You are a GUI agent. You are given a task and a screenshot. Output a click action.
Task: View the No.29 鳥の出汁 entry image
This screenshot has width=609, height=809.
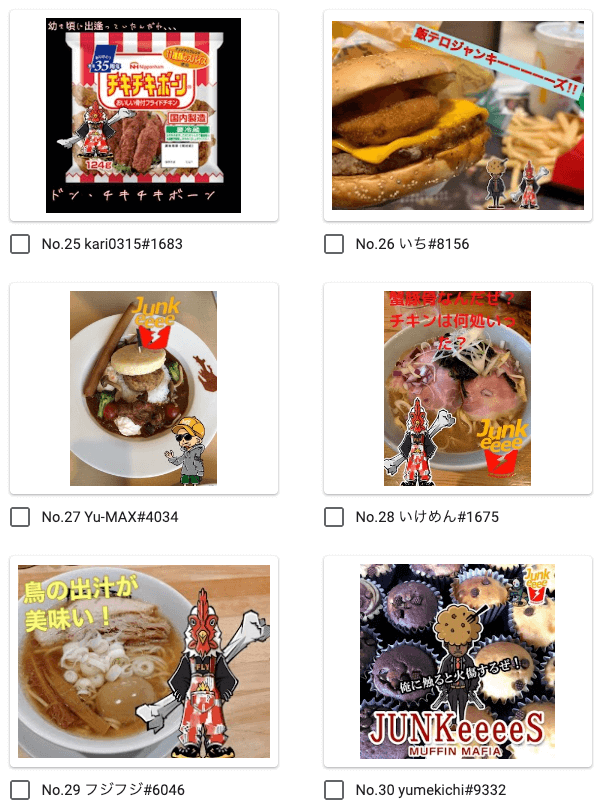point(144,661)
